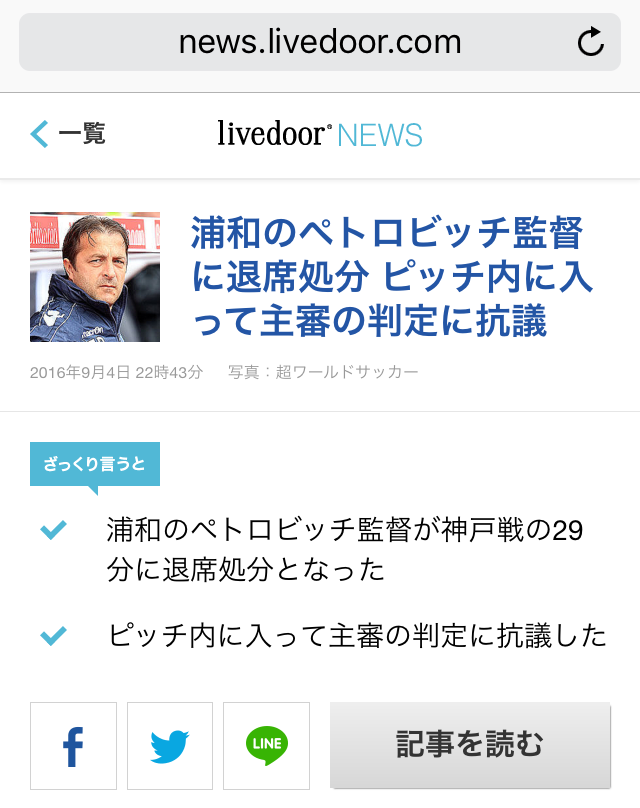
Task: Tap the article thumbnail photo
Action: 95,277
